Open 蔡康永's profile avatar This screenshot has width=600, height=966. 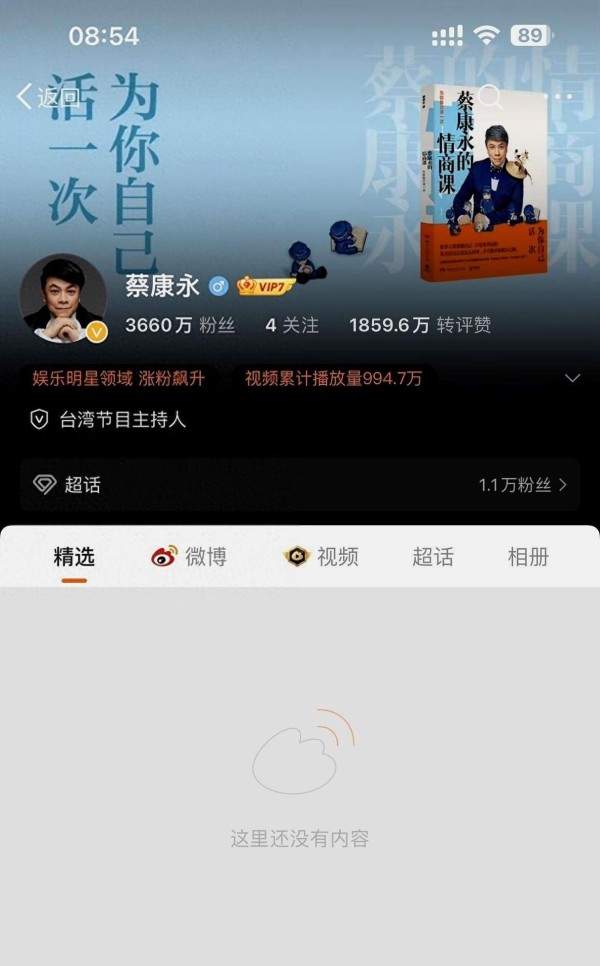click(63, 298)
